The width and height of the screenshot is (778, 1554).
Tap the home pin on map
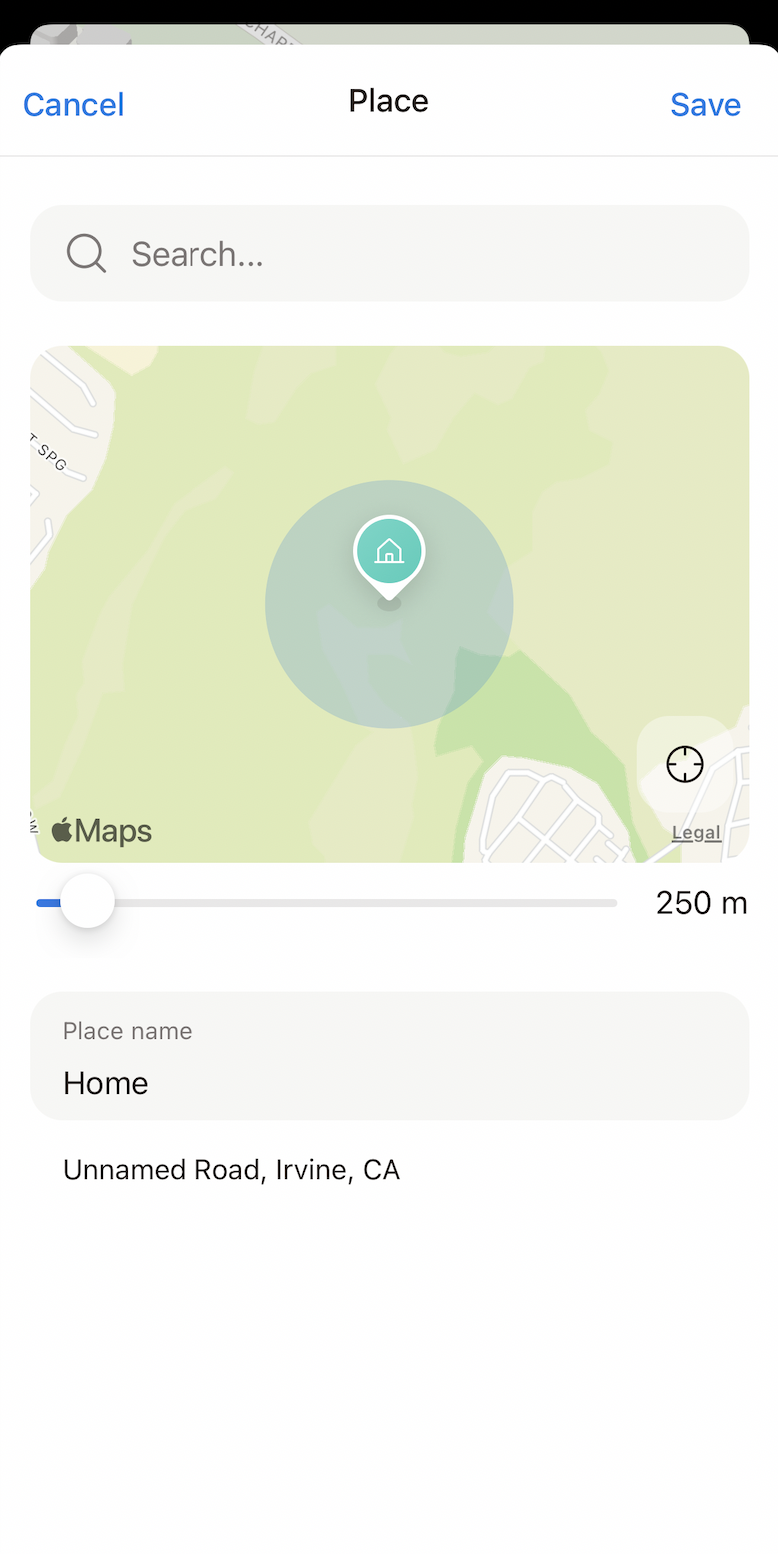coord(389,551)
